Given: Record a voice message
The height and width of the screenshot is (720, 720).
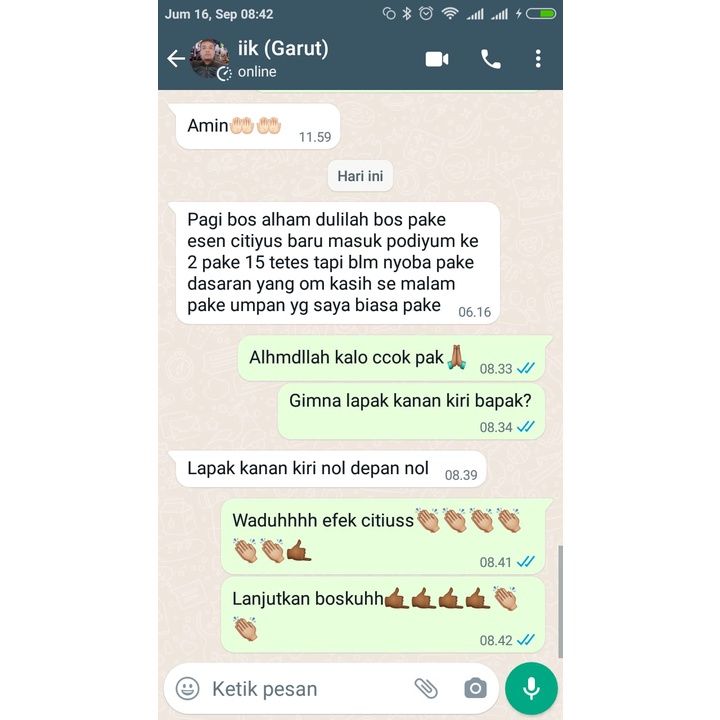Looking at the screenshot, I should [x=531, y=688].
